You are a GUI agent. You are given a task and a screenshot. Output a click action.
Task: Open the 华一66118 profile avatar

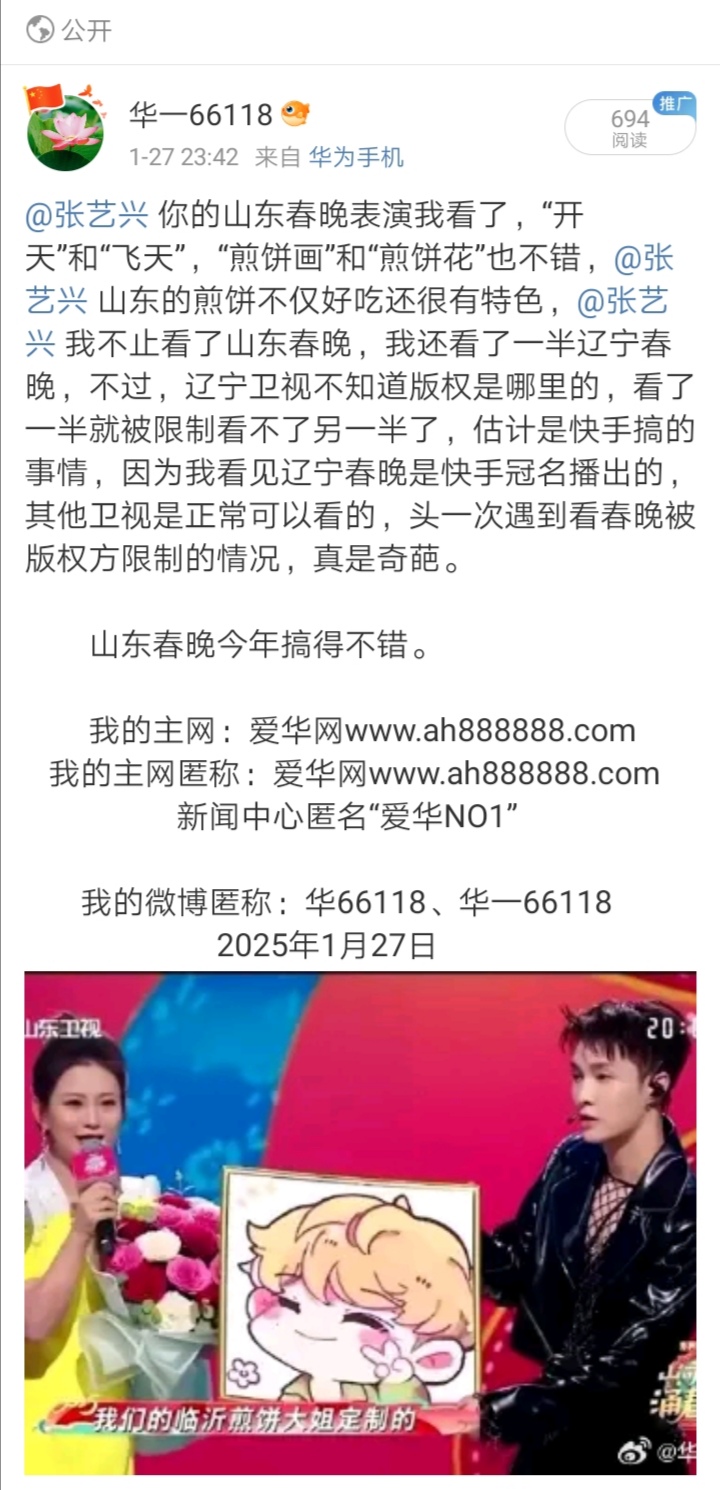coord(64,129)
